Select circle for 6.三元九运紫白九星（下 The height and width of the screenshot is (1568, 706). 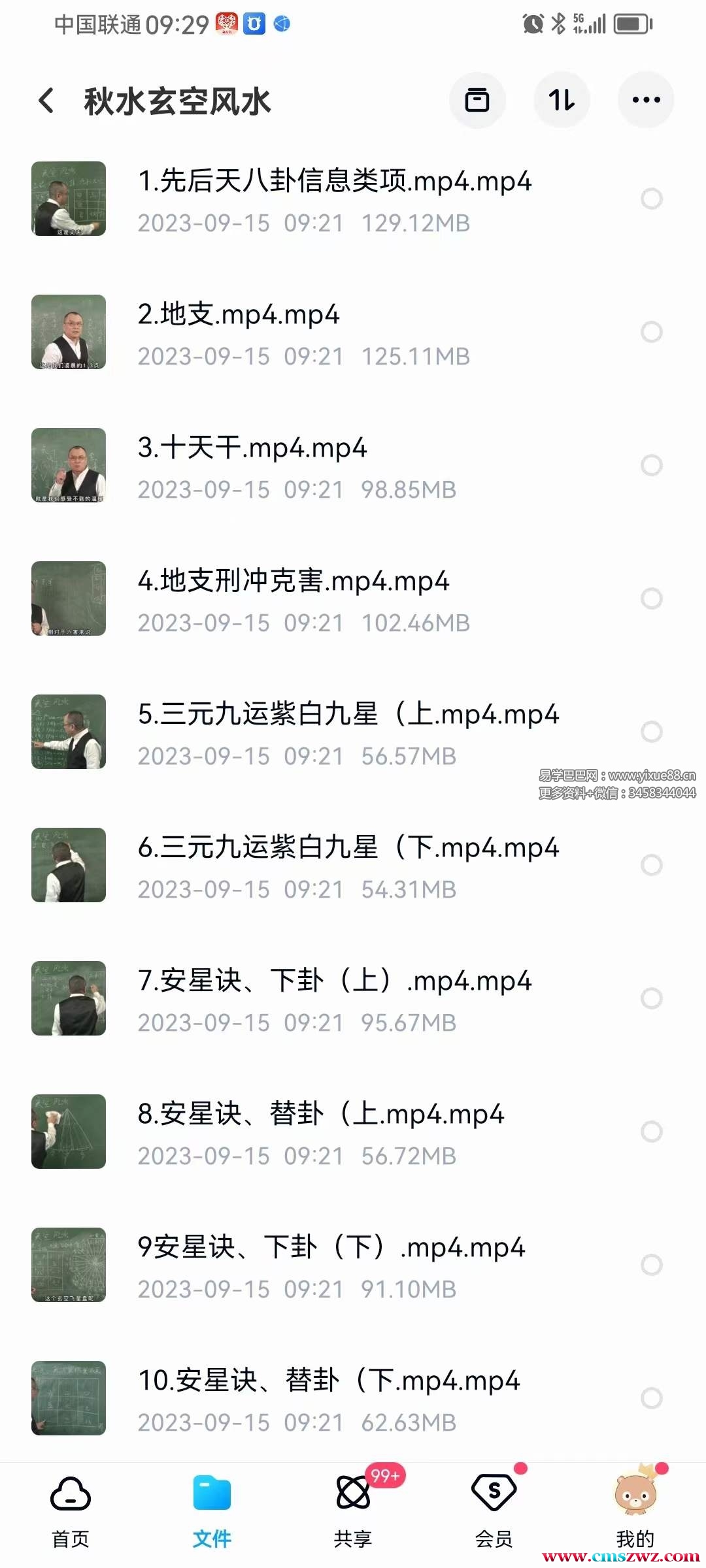tap(651, 865)
